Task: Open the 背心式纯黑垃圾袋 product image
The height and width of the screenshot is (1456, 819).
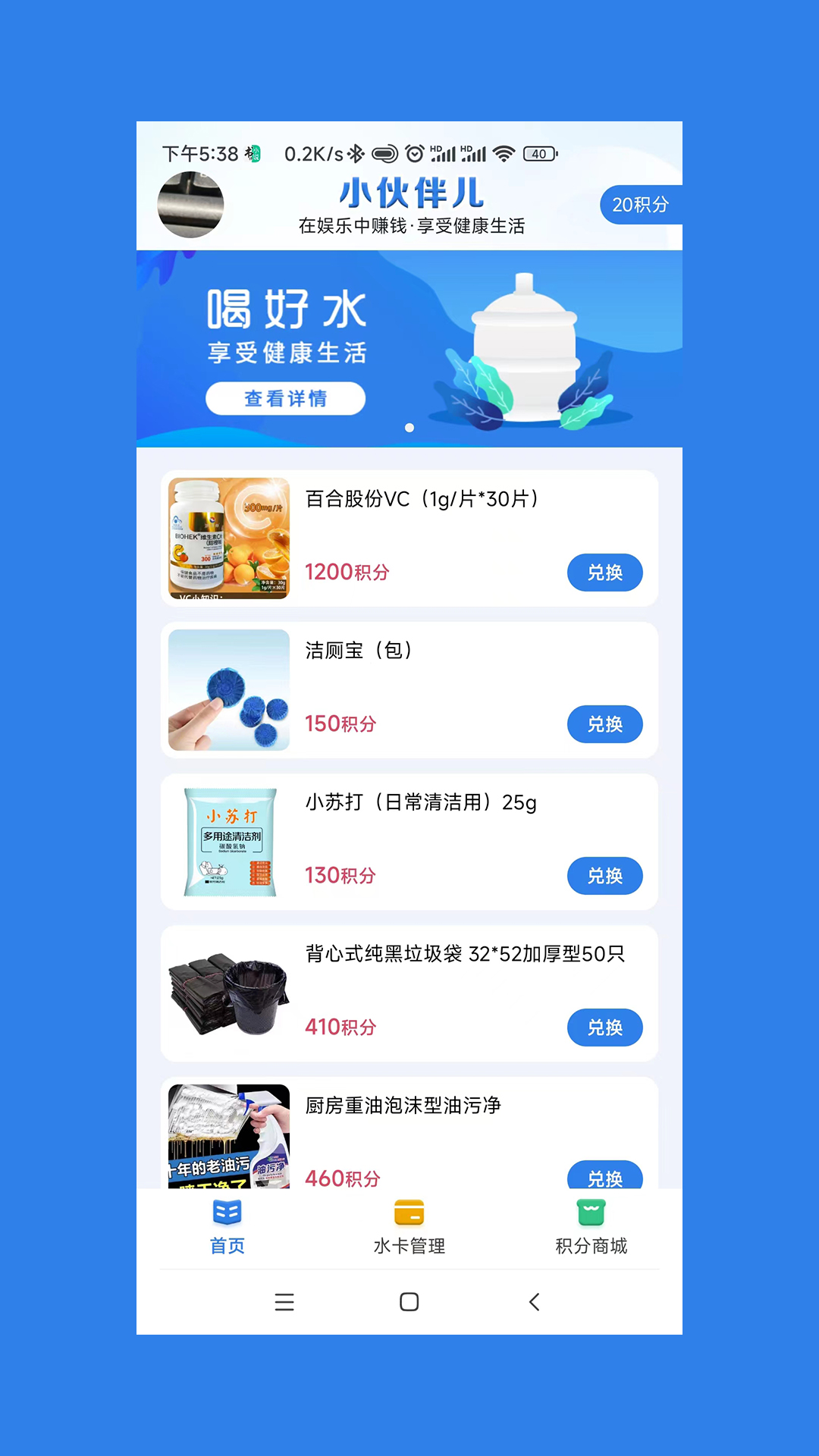Action: pyautogui.click(x=229, y=993)
